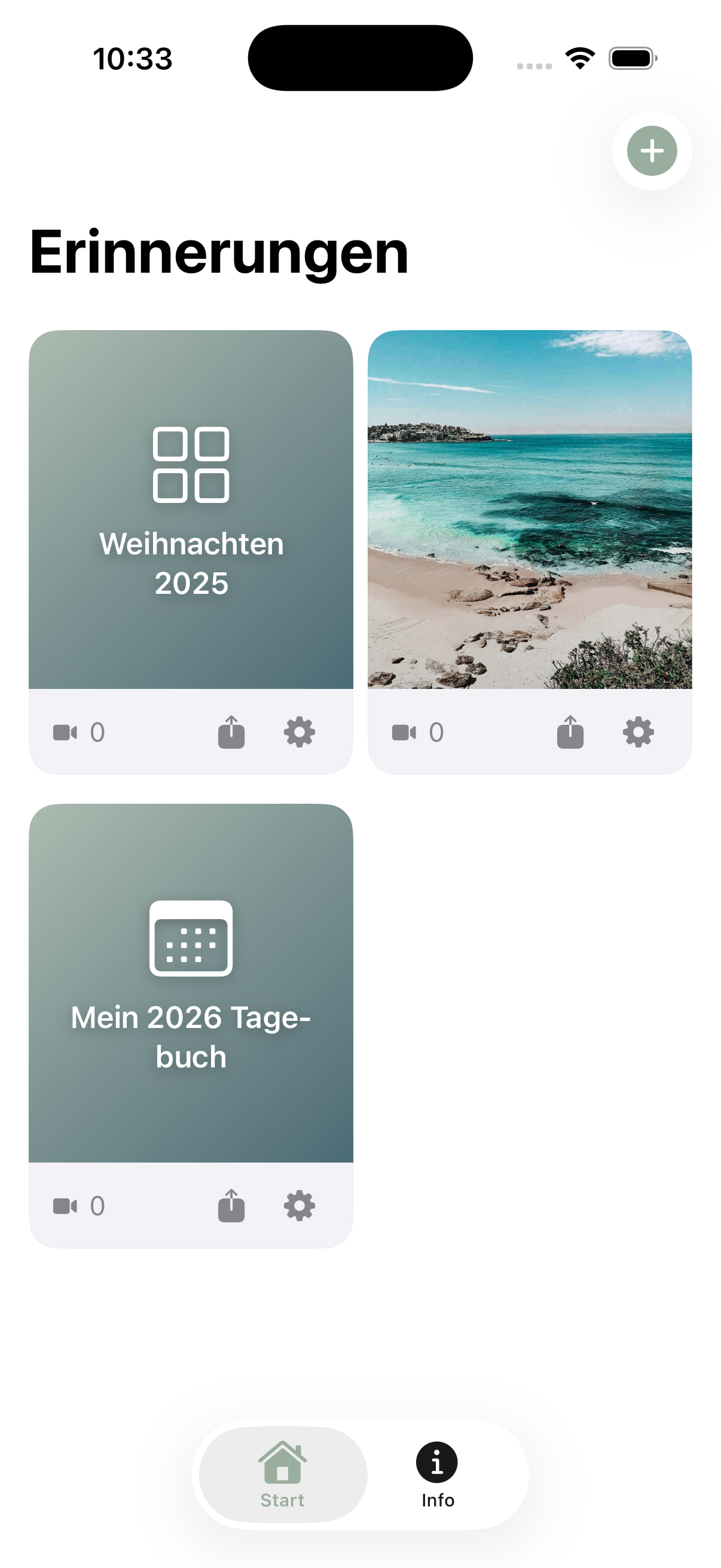The height and width of the screenshot is (1568, 721).
Task: Switch to the Info tab
Action: tap(438, 1474)
